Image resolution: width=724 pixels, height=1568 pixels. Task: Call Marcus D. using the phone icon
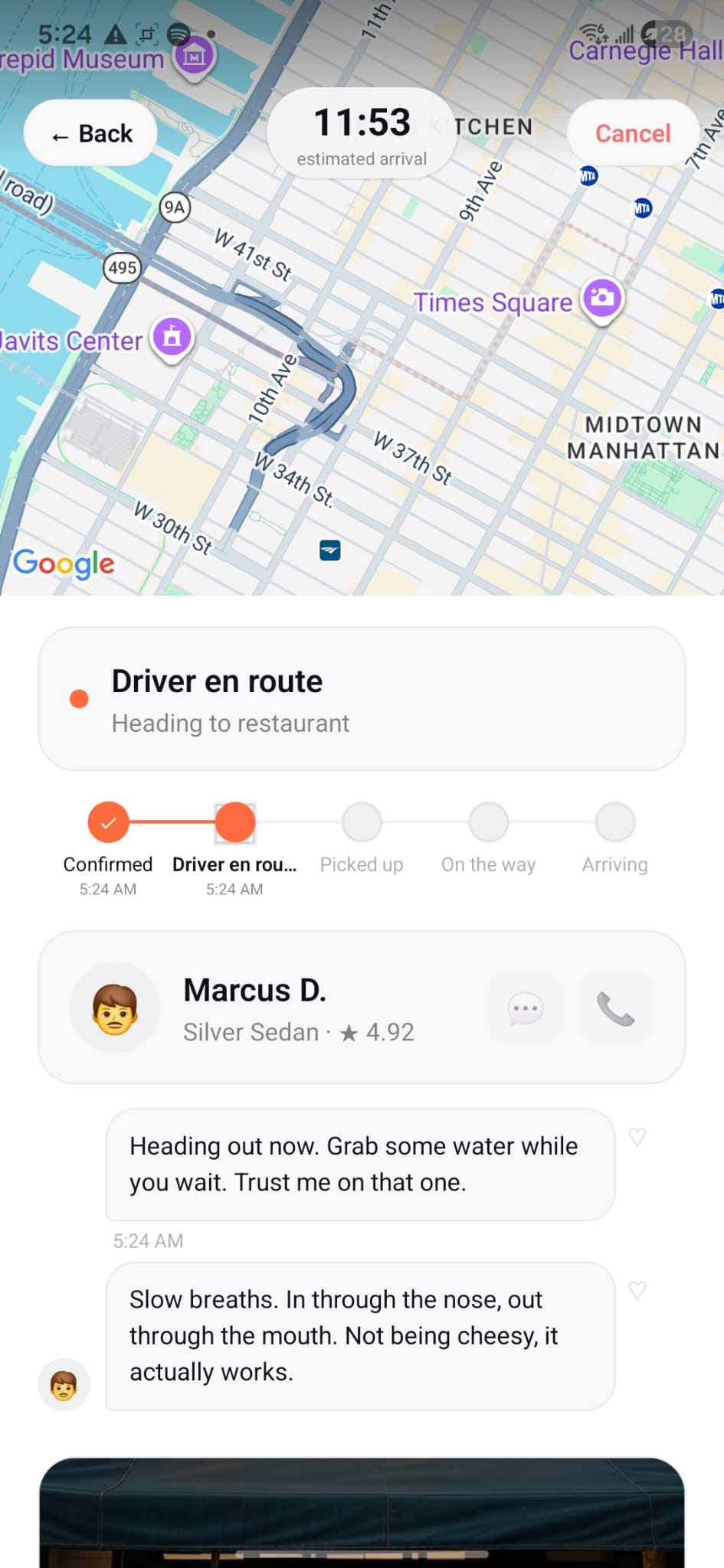click(x=615, y=1007)
